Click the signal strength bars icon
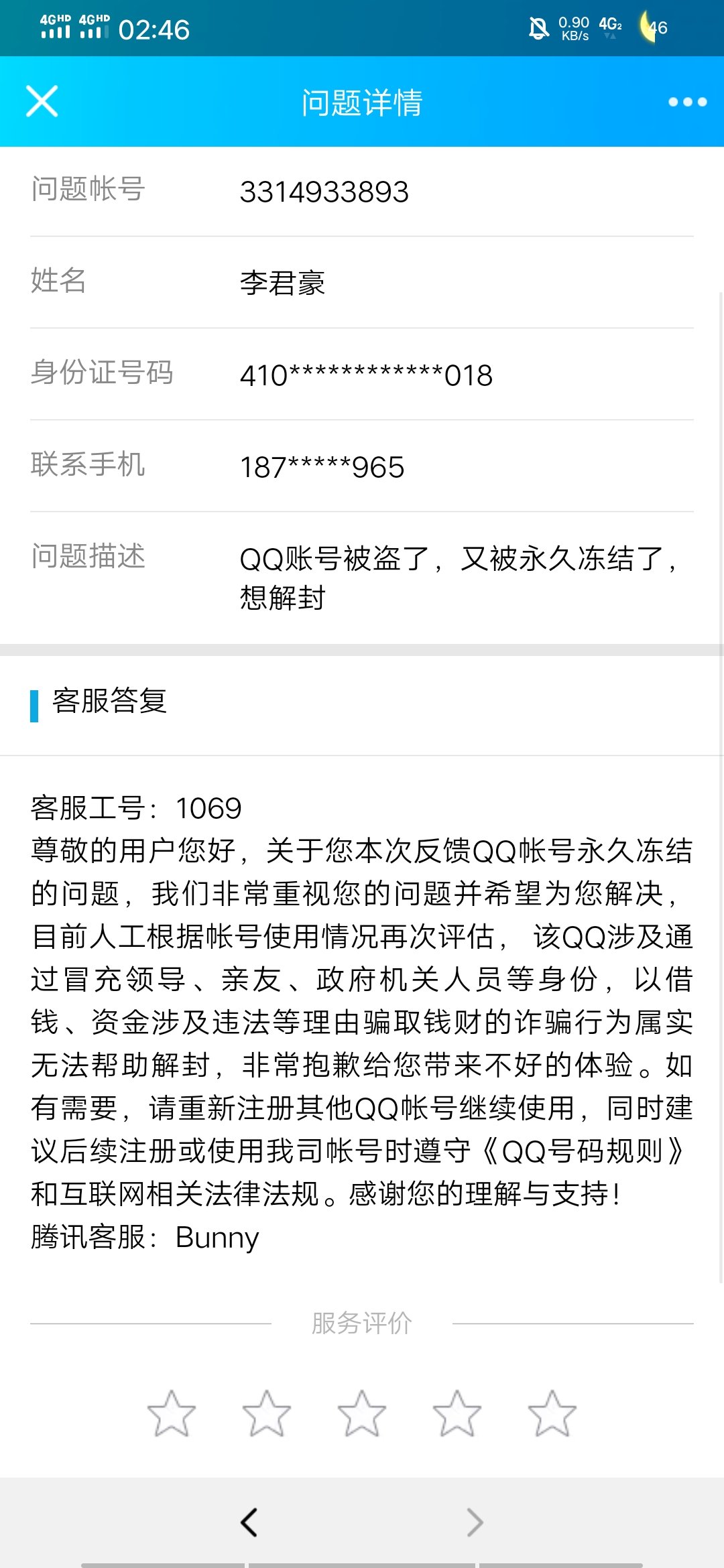This screenshot has width=724, height=1568. (x=70, y=30)
